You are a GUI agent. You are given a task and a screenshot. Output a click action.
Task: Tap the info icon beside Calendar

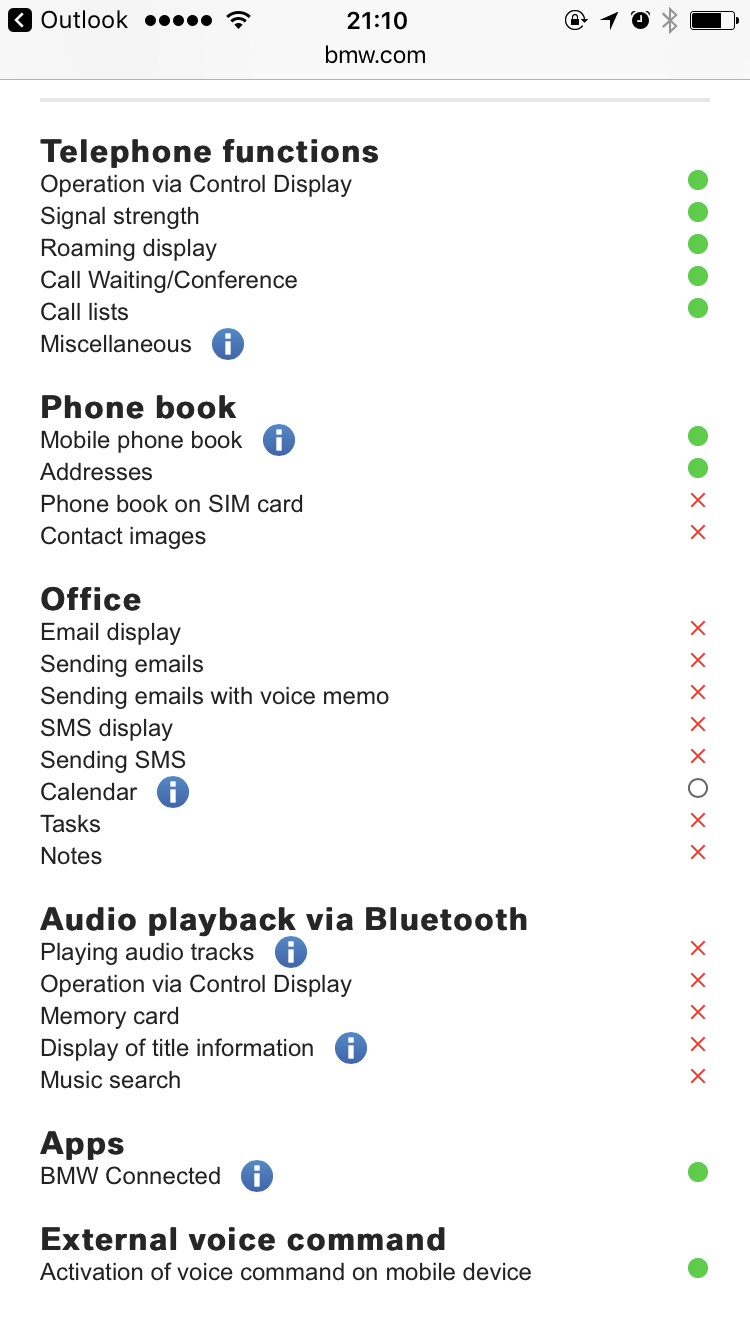point(173,792)
